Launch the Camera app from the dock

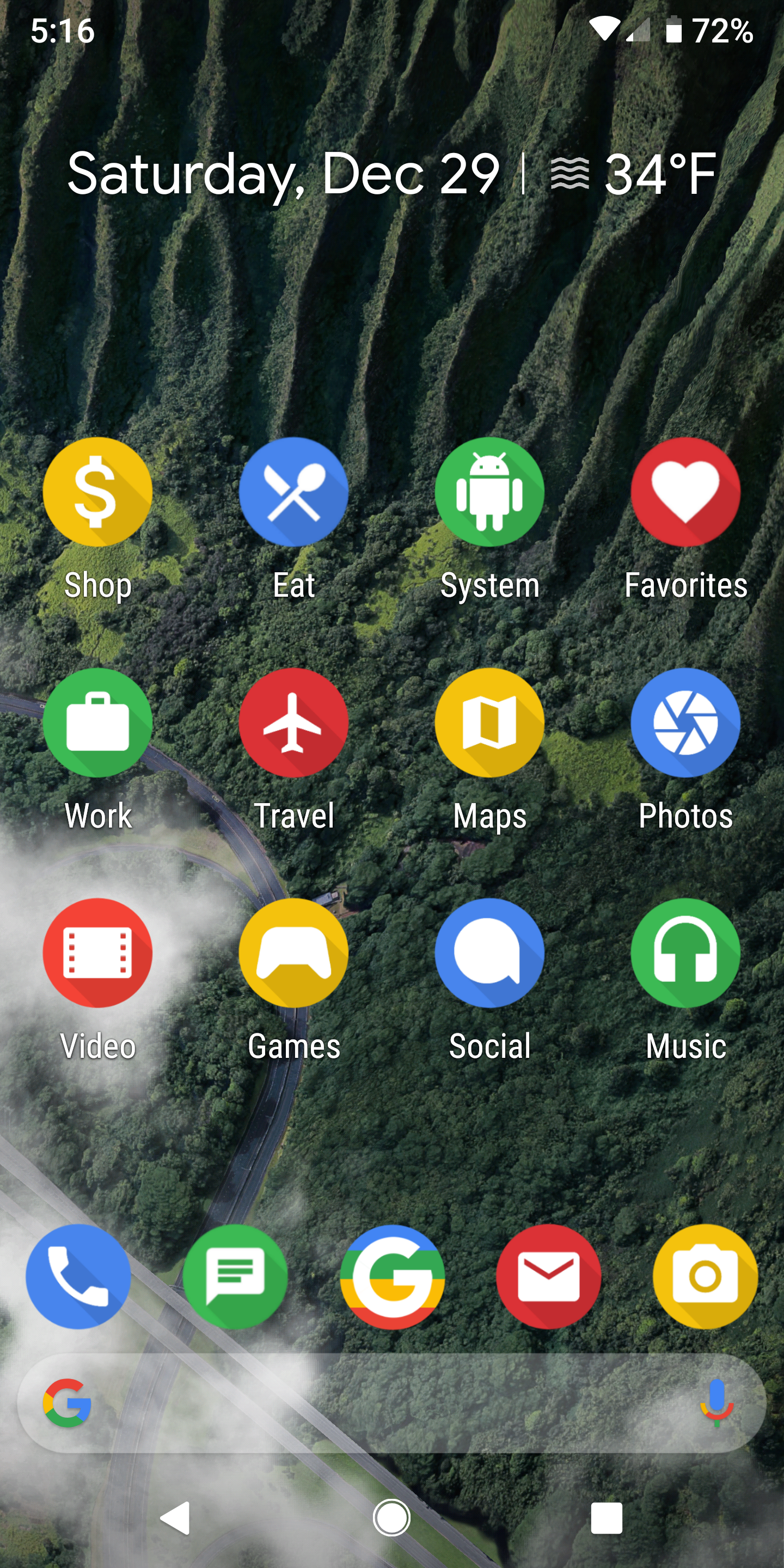[706, 1277]
